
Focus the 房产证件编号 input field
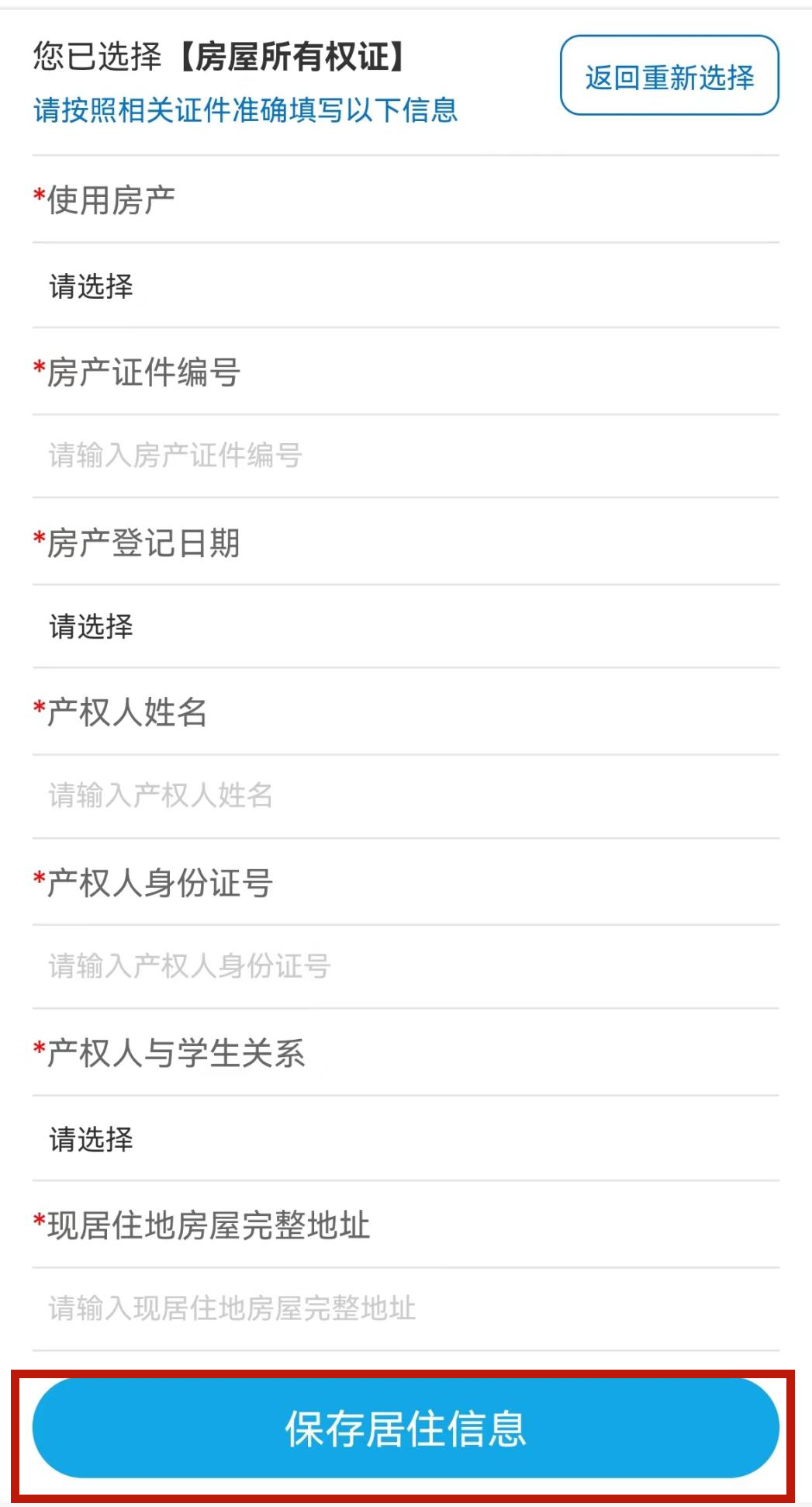406,456
